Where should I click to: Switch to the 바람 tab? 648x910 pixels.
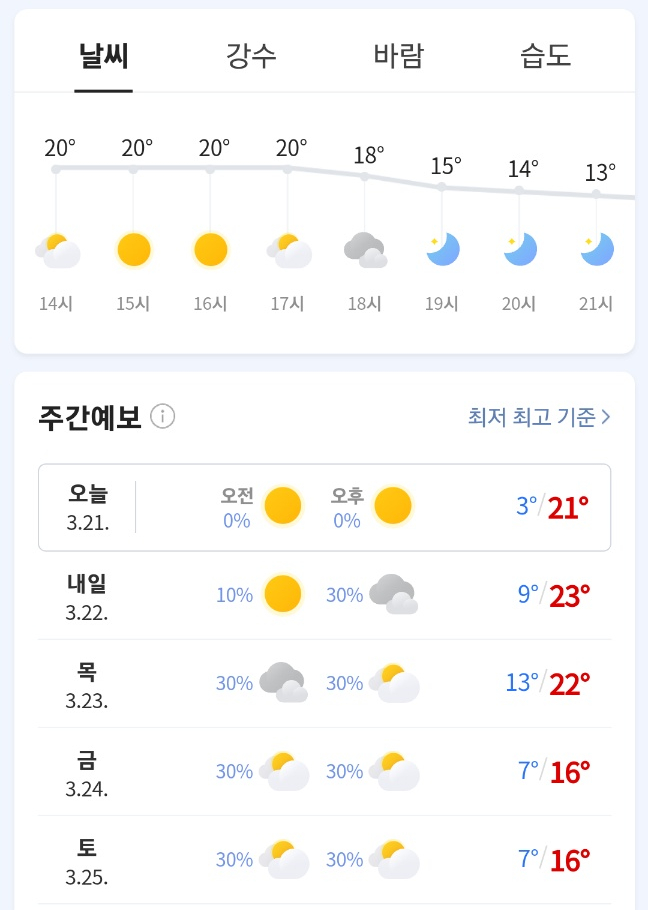coord(399,56)
